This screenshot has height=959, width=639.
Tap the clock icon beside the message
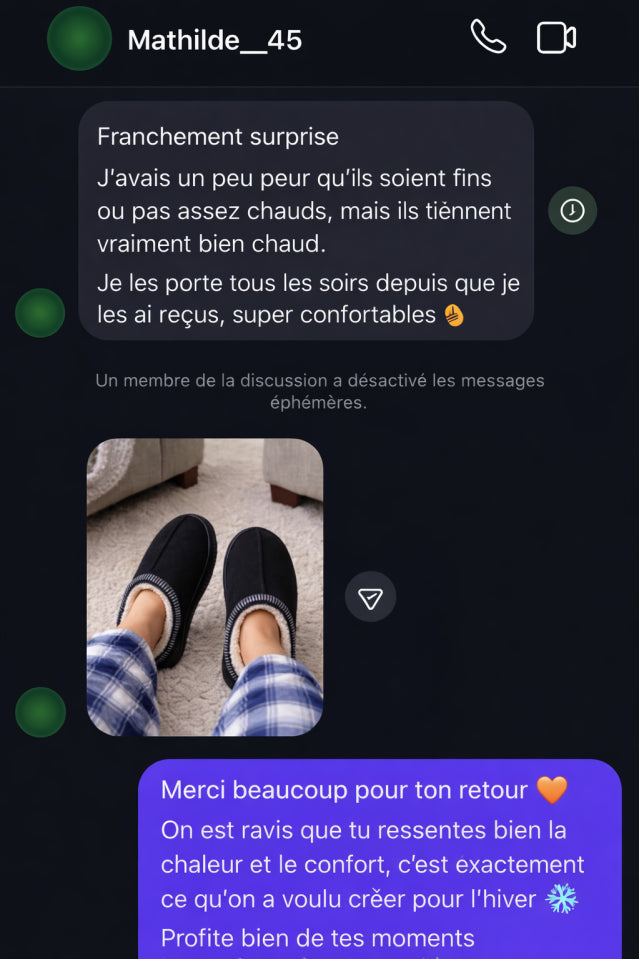click(572, 211)
